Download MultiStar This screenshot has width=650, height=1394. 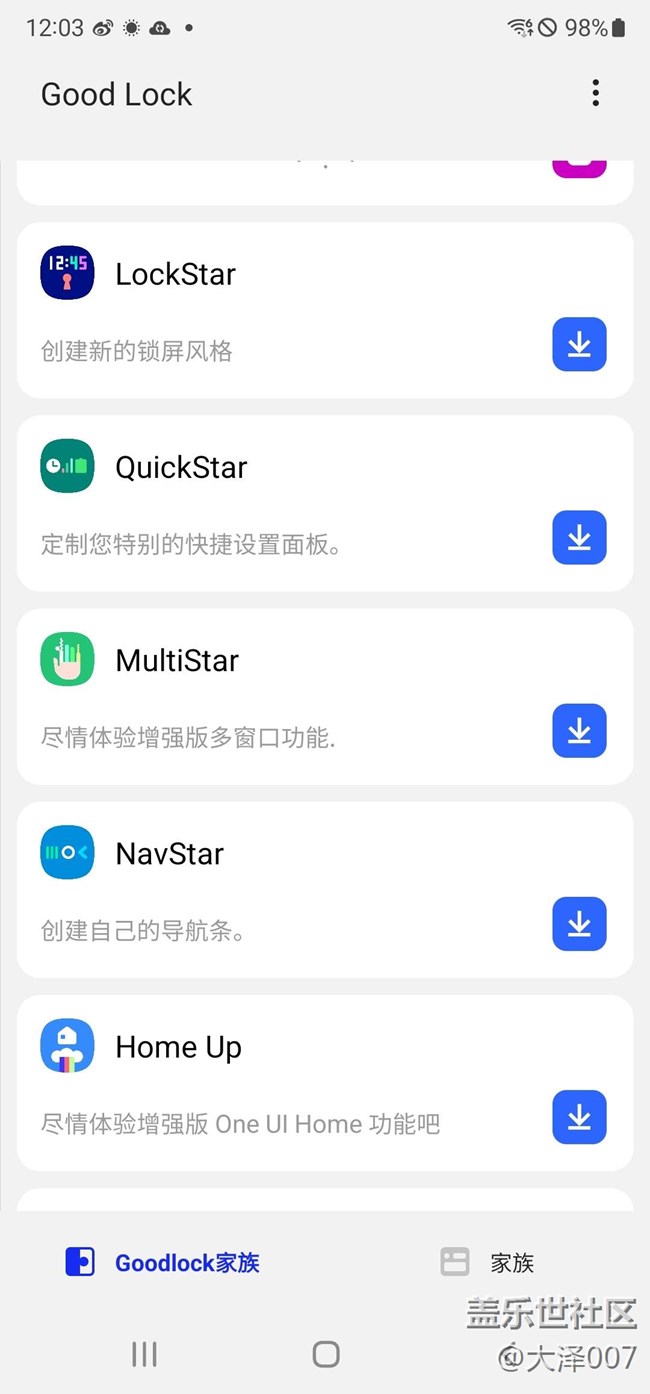579,731
